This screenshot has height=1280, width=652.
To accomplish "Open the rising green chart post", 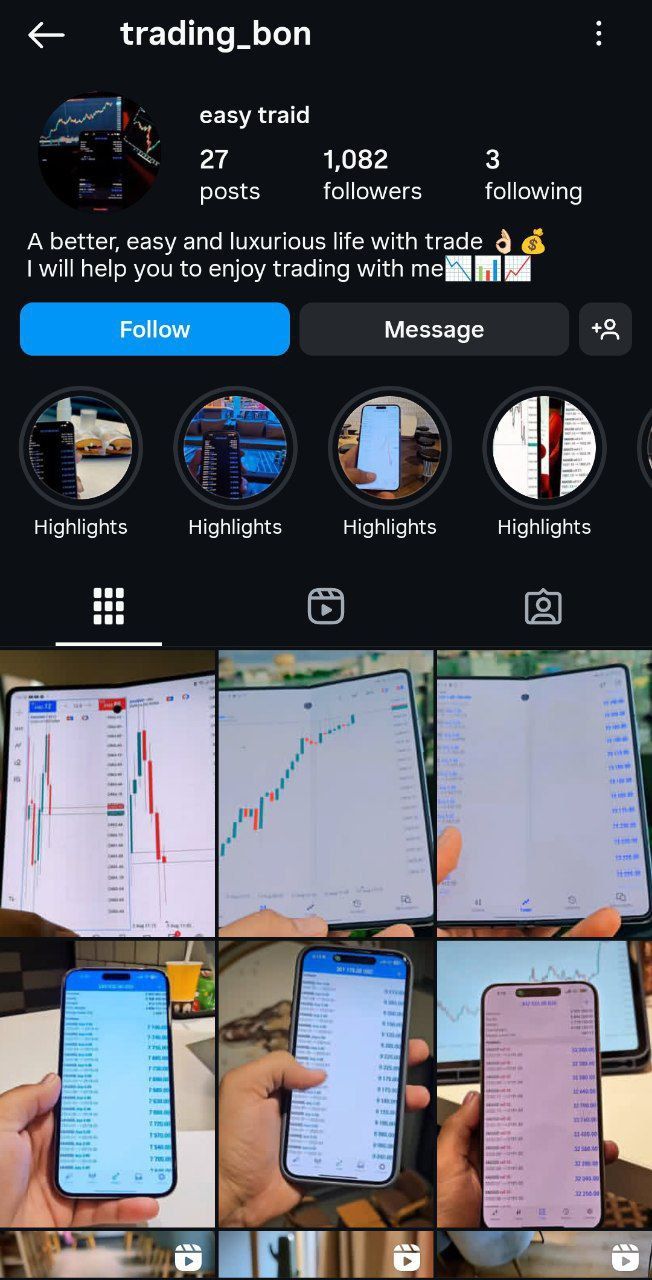I will click(326, 792).
